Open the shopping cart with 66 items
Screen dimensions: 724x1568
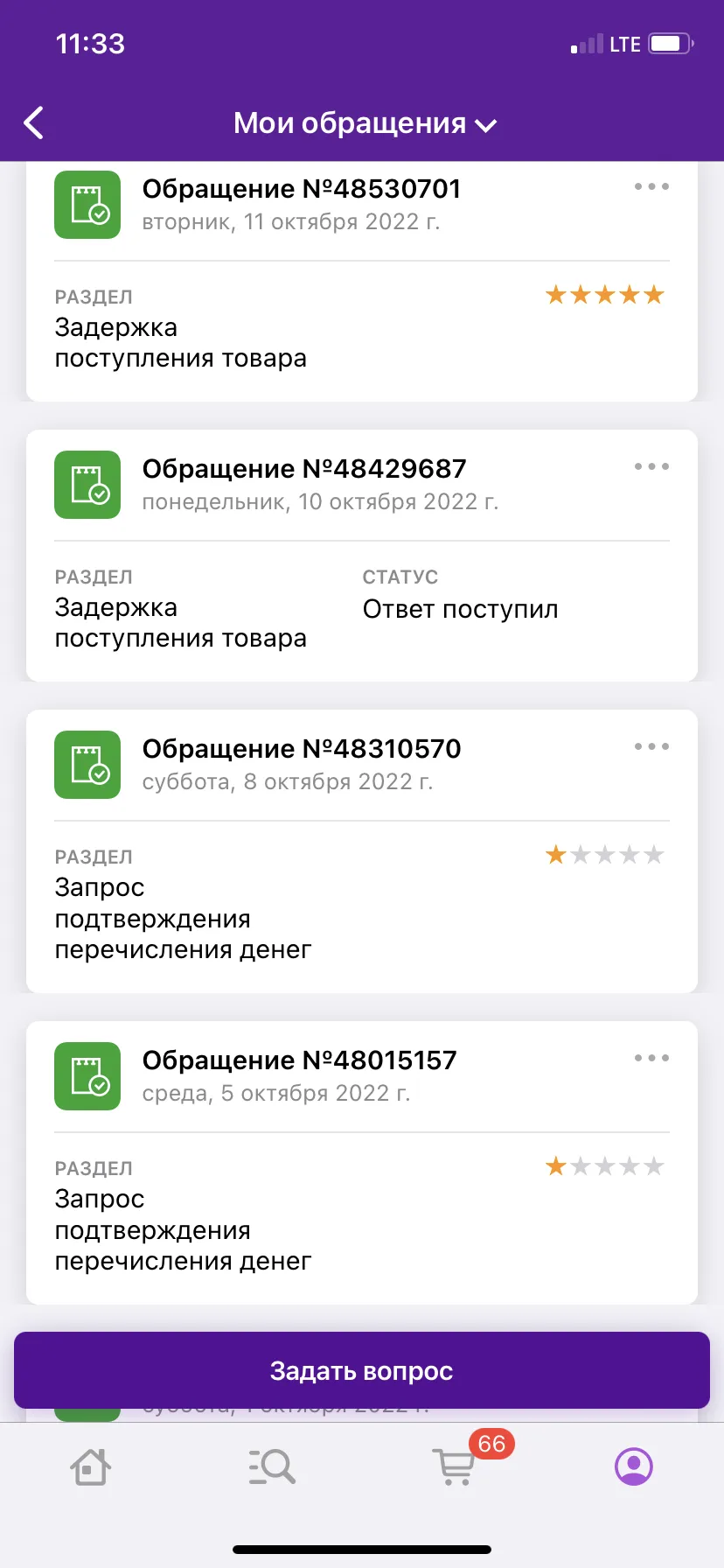pyautogui.click(x=455, y=1466)
